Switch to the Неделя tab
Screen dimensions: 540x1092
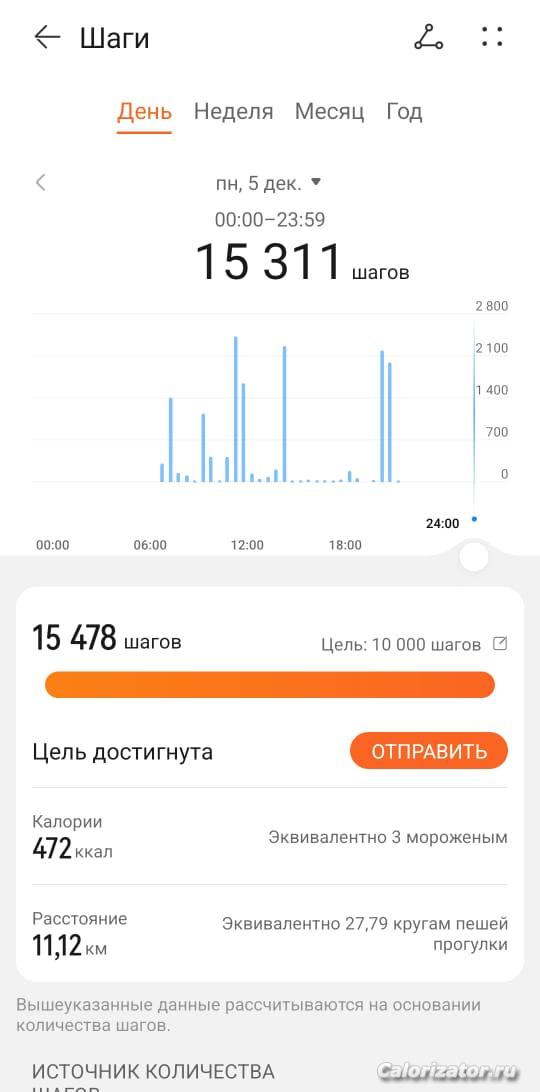click(233, 111)
